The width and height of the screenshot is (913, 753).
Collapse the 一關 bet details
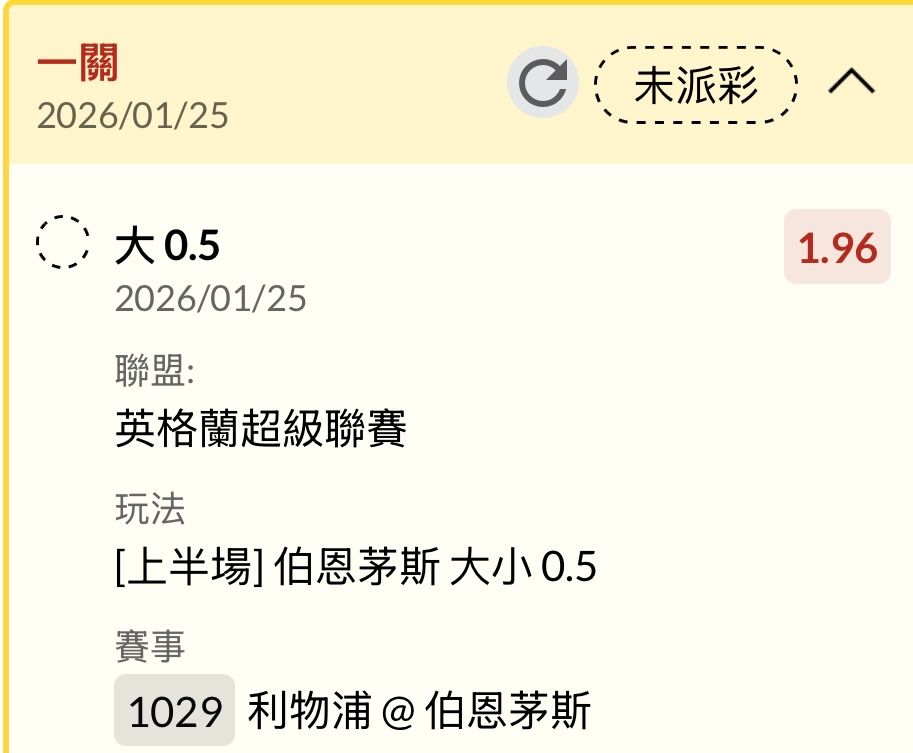point(851,83)
